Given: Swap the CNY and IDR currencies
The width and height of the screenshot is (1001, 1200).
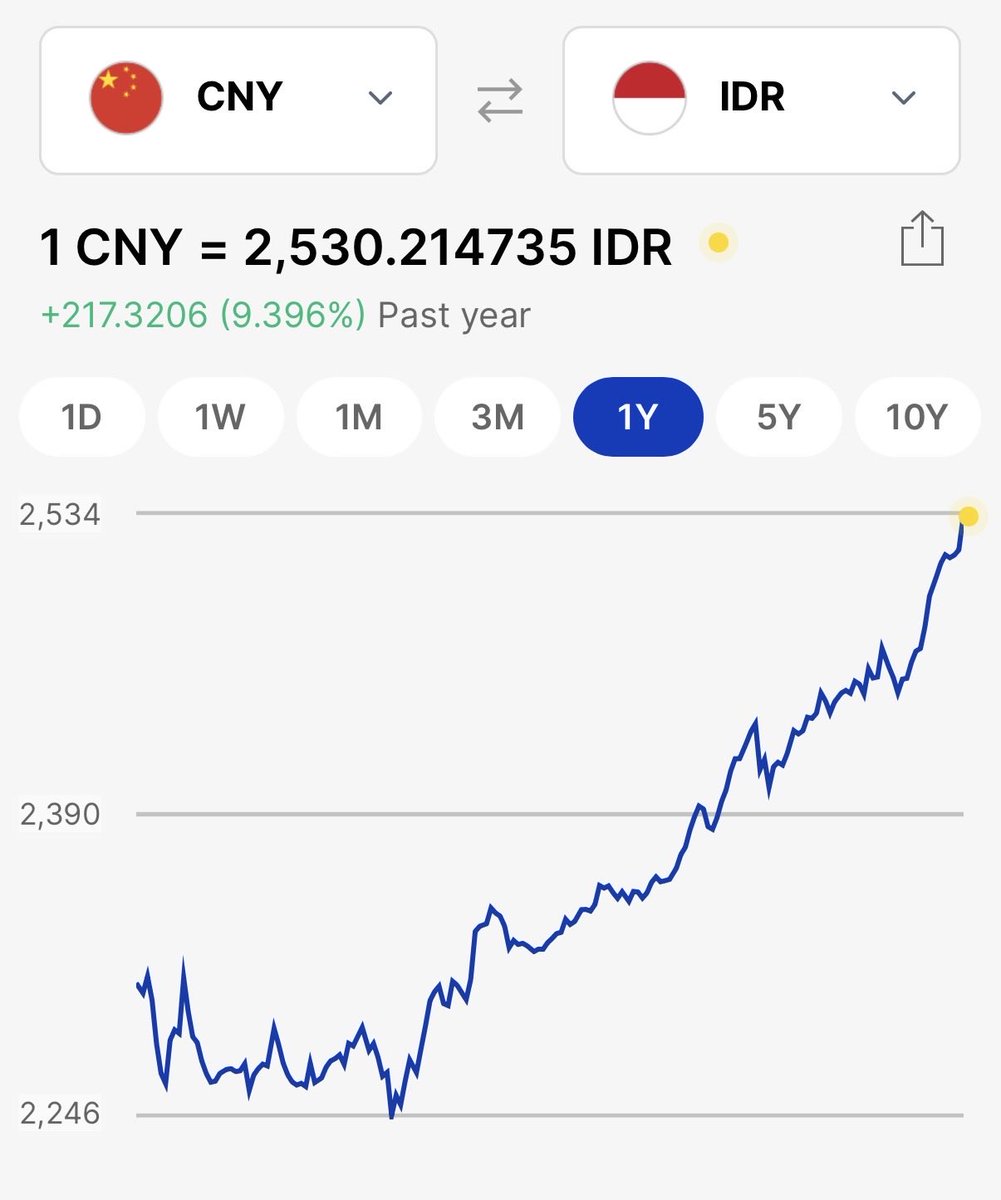Looking at the screenshot, I should click(500, 101).
